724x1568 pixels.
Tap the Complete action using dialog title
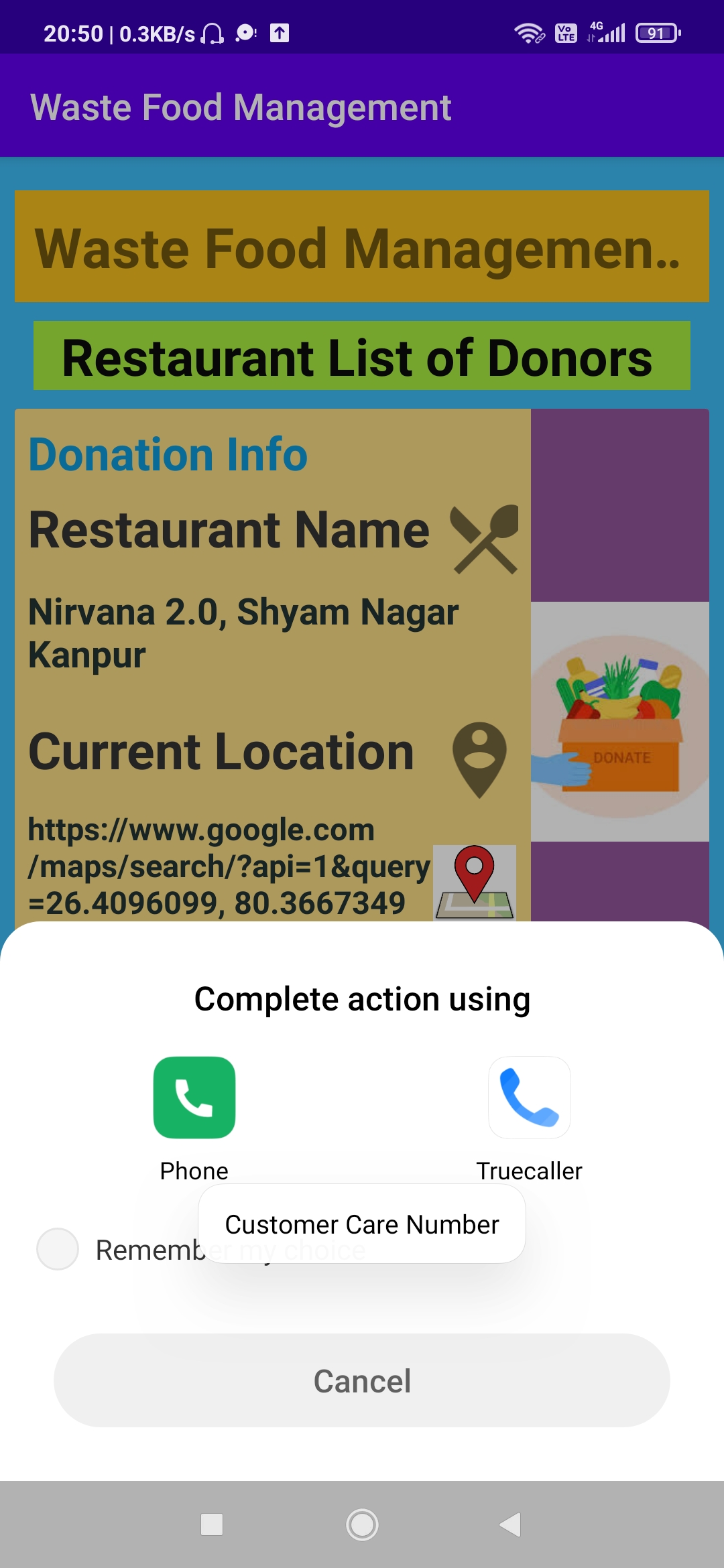(x=361, y=998)
